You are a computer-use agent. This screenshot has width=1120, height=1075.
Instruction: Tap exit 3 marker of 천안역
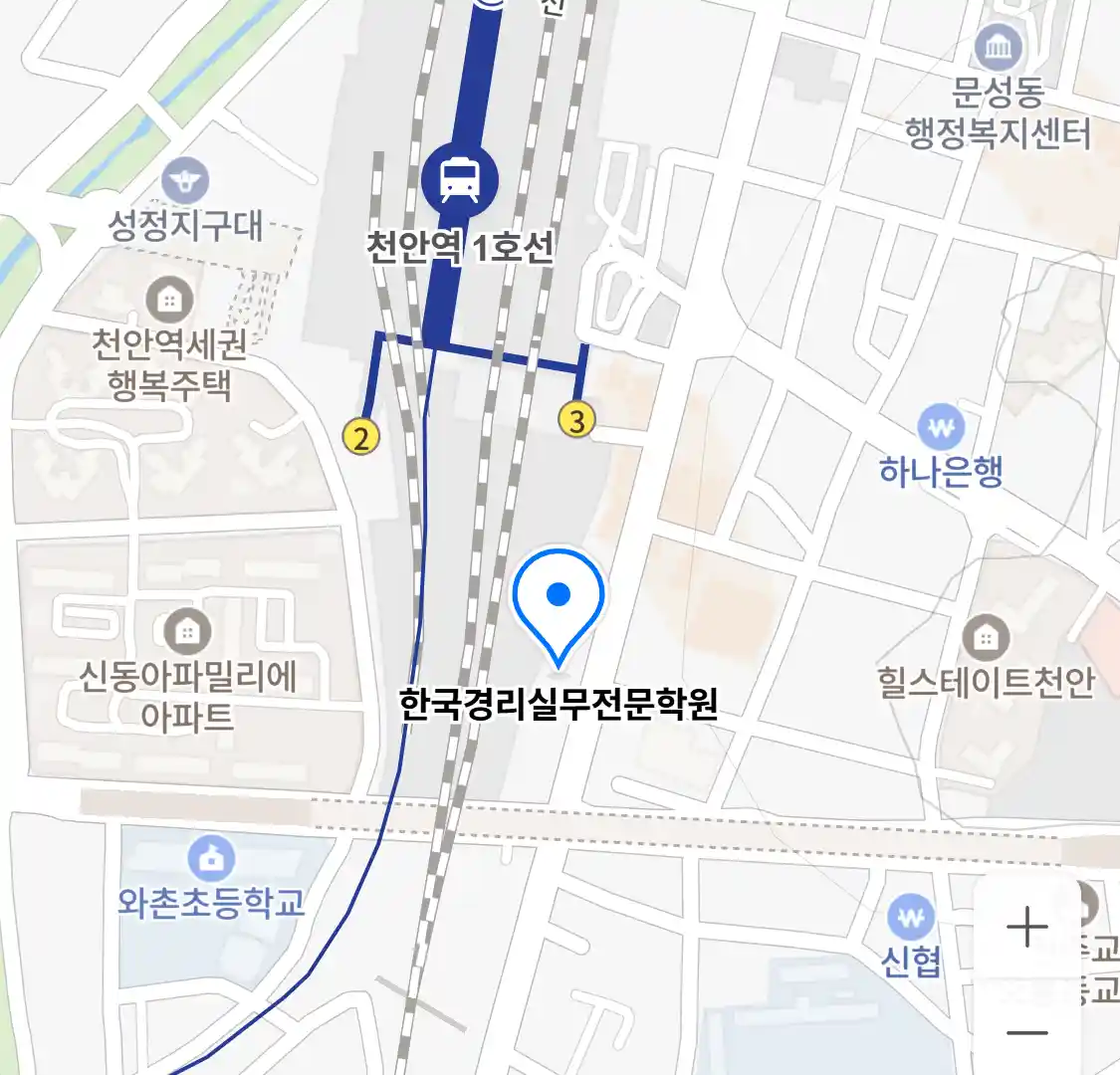click(x=576, y=419)
